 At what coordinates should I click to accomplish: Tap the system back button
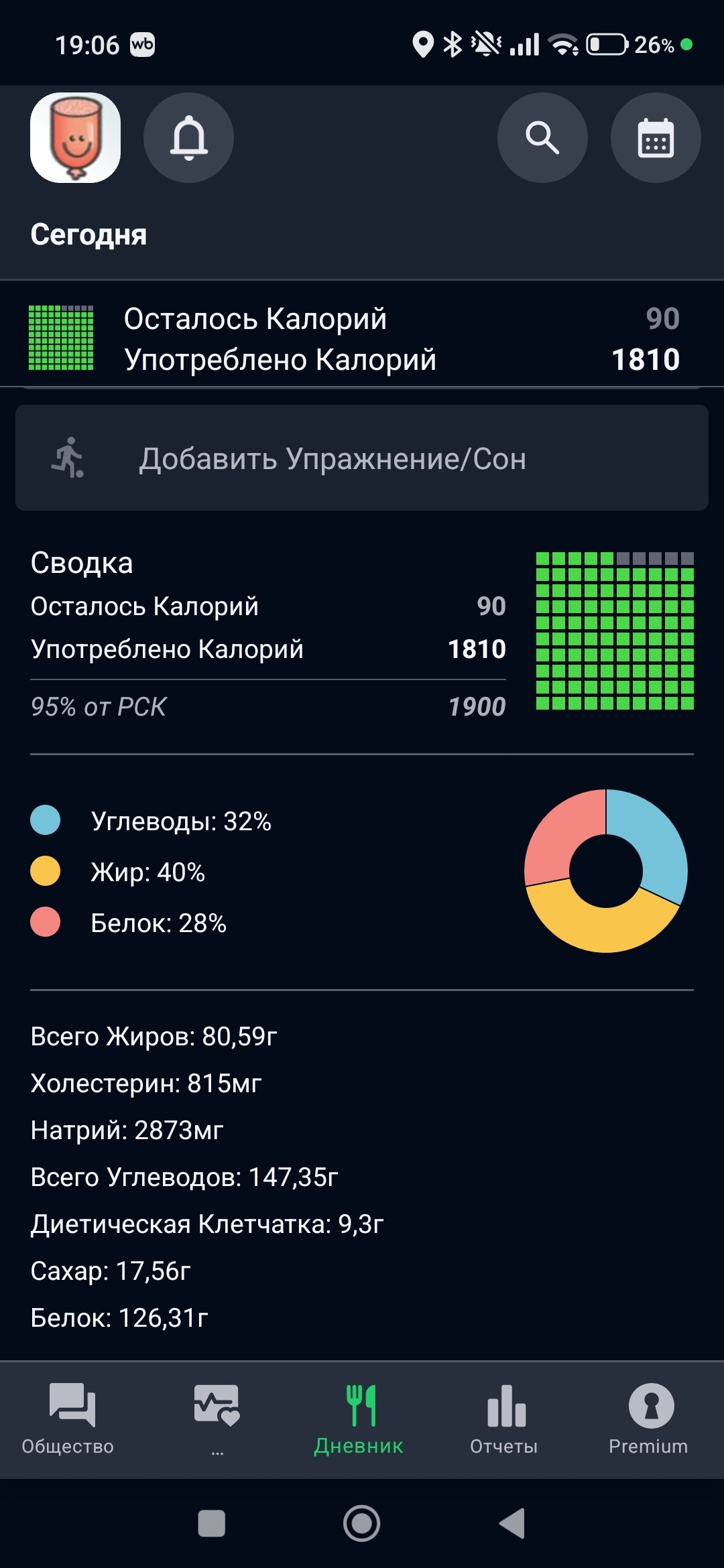point(512,1524)
